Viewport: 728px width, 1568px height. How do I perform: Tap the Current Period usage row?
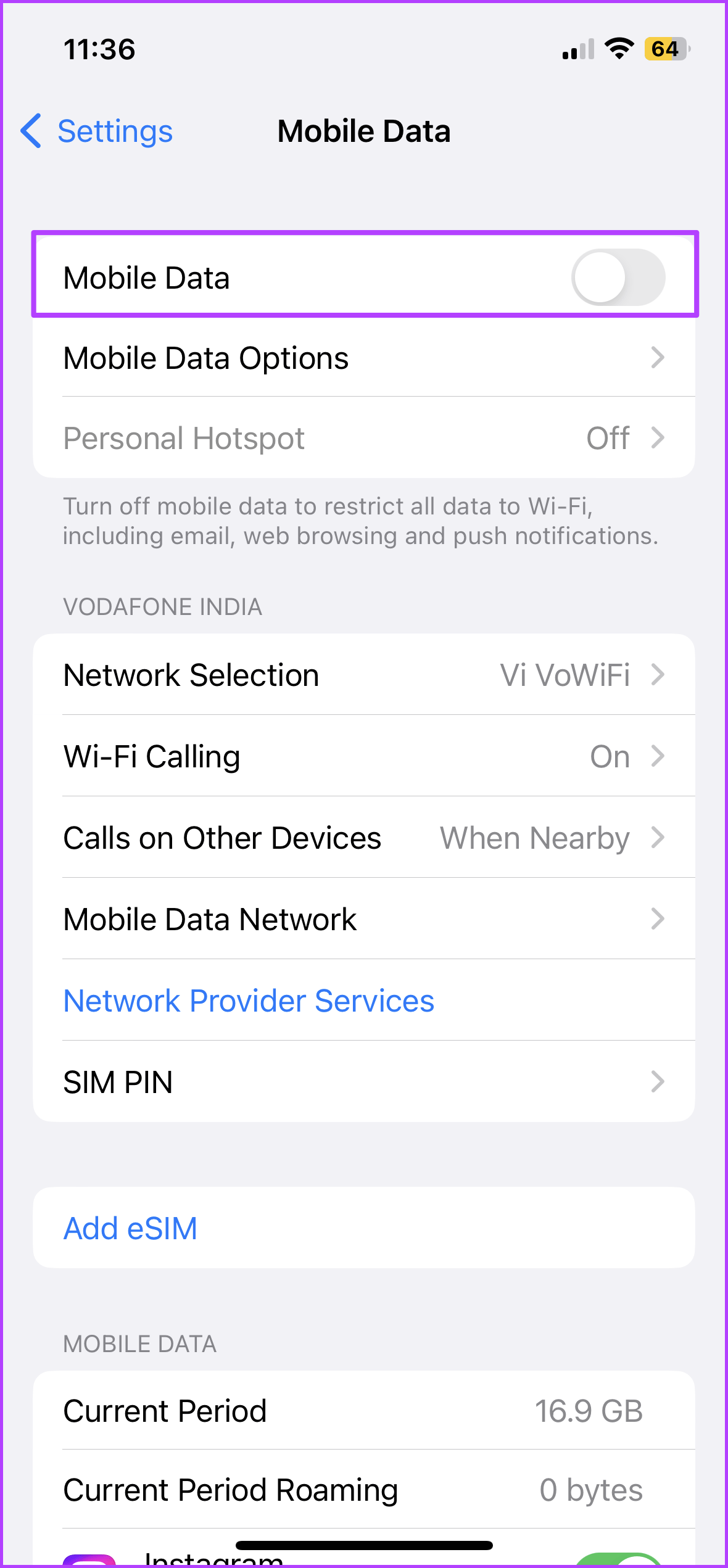coord(364,1410)
